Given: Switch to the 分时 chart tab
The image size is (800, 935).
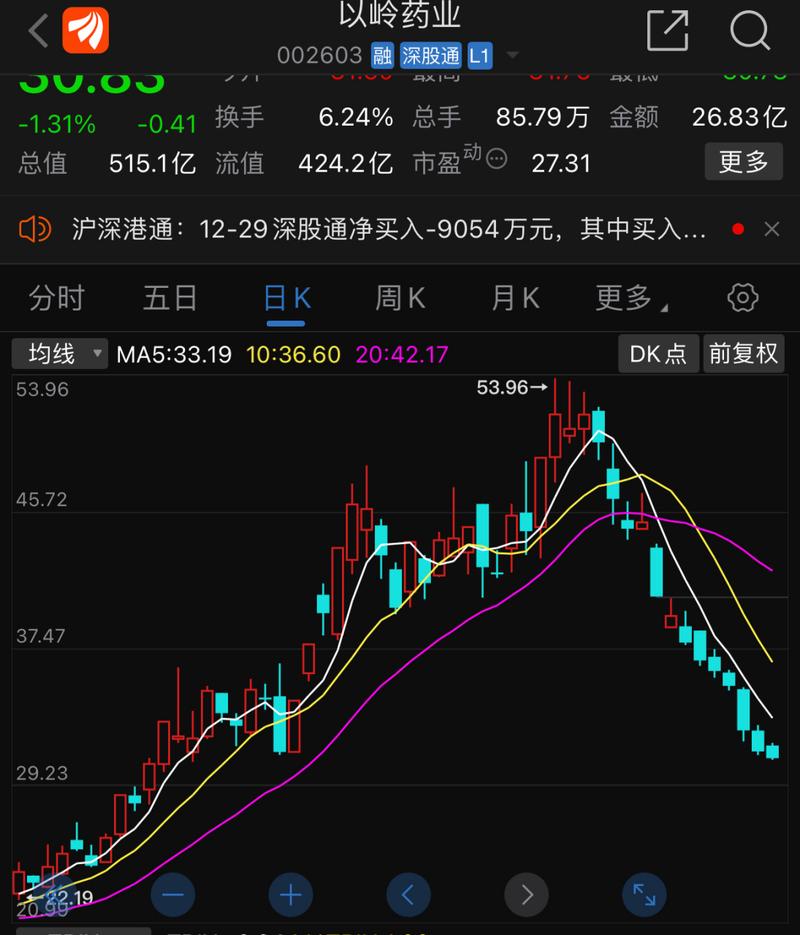Looking at the screenshot, I should click(x=57, y=297).
